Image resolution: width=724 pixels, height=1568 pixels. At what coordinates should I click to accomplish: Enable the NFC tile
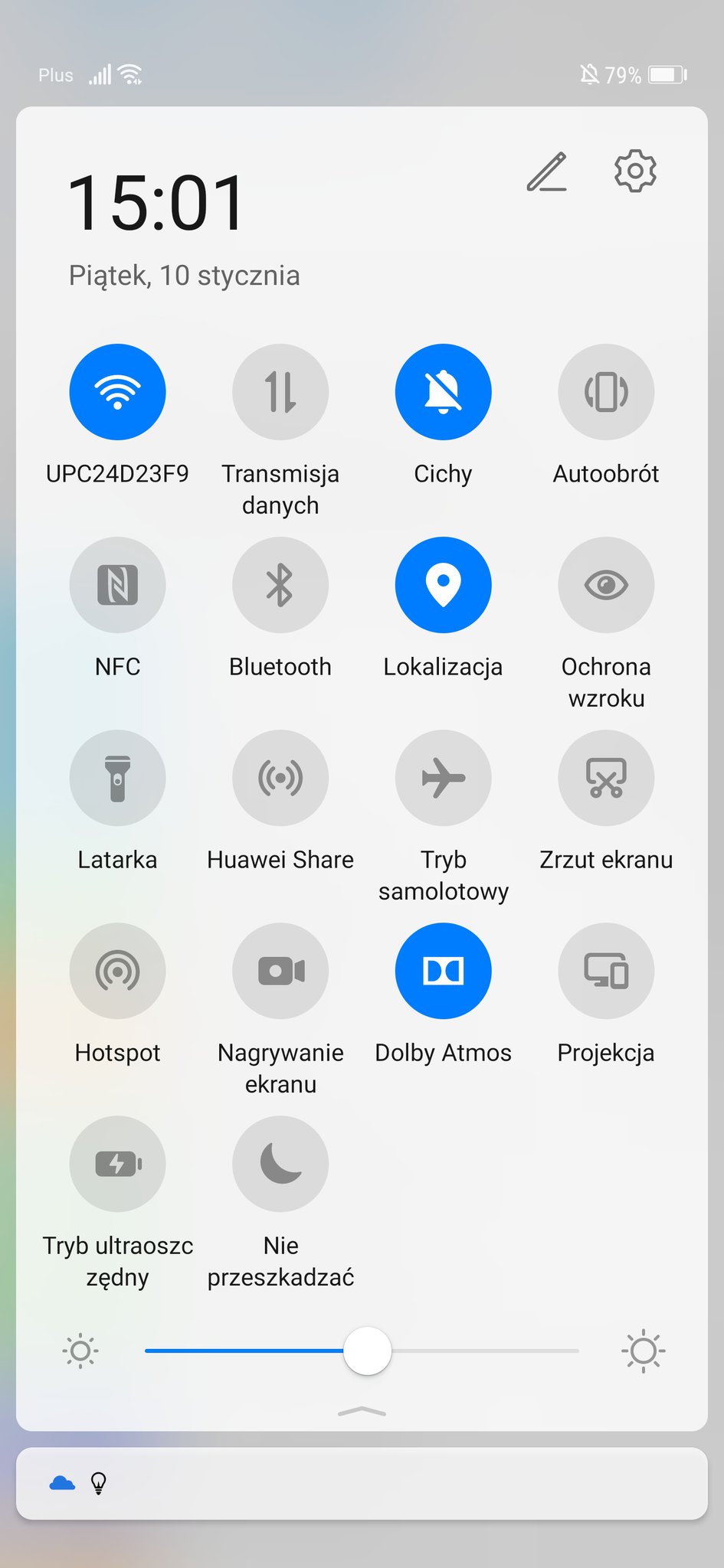pos(117,585)
